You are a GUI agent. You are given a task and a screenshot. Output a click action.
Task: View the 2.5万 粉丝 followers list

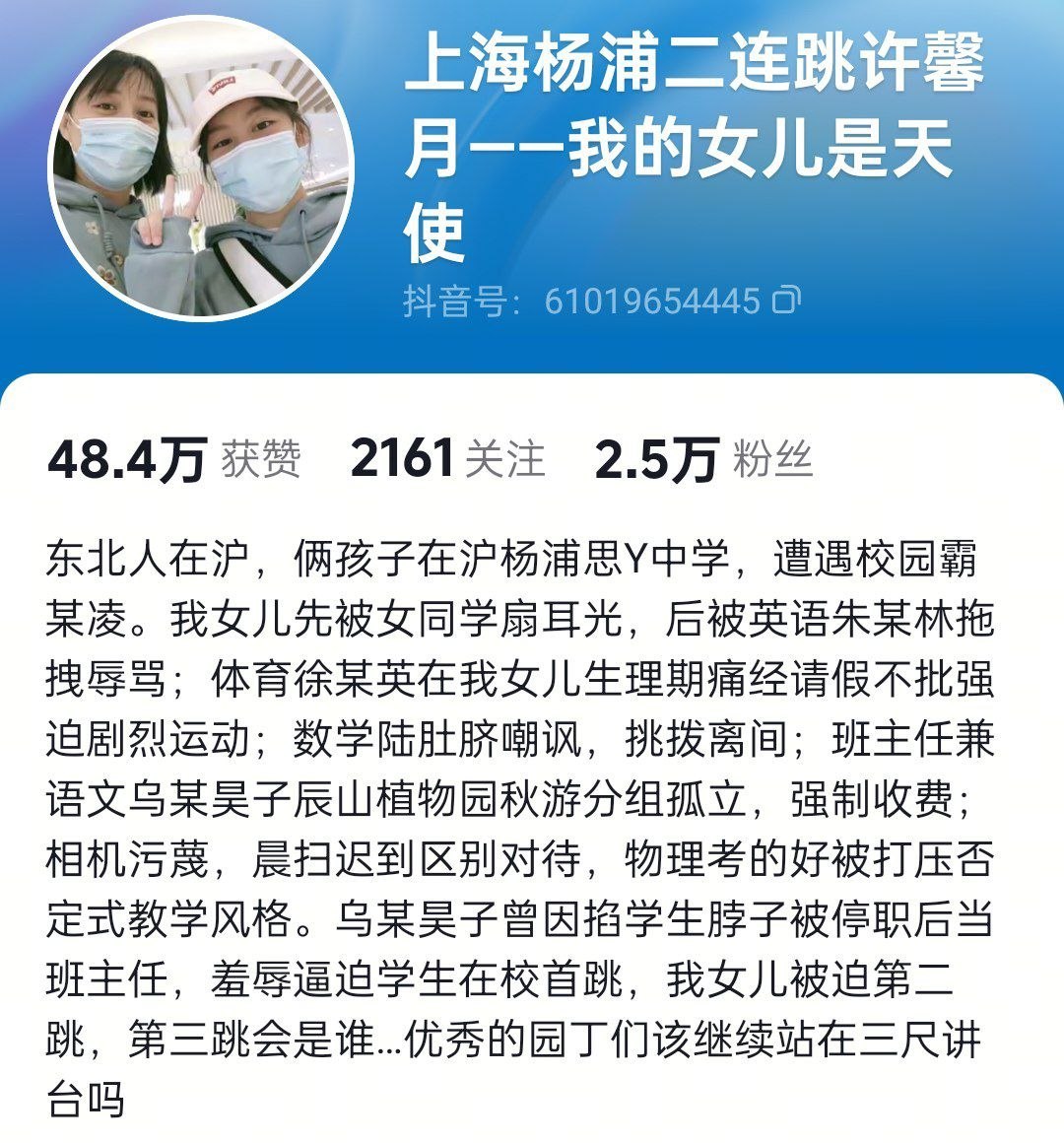(702, 459)
